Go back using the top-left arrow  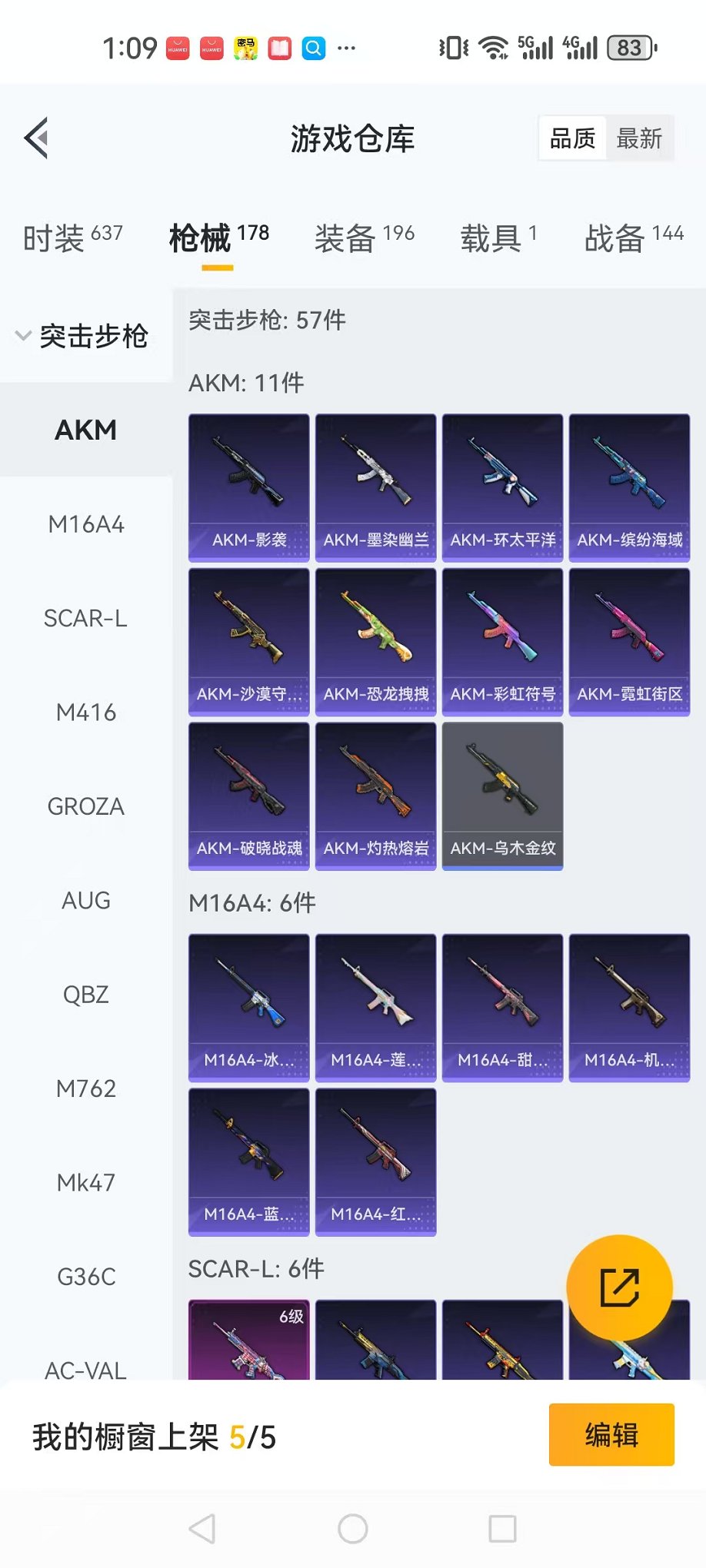[x=36, y=138]
